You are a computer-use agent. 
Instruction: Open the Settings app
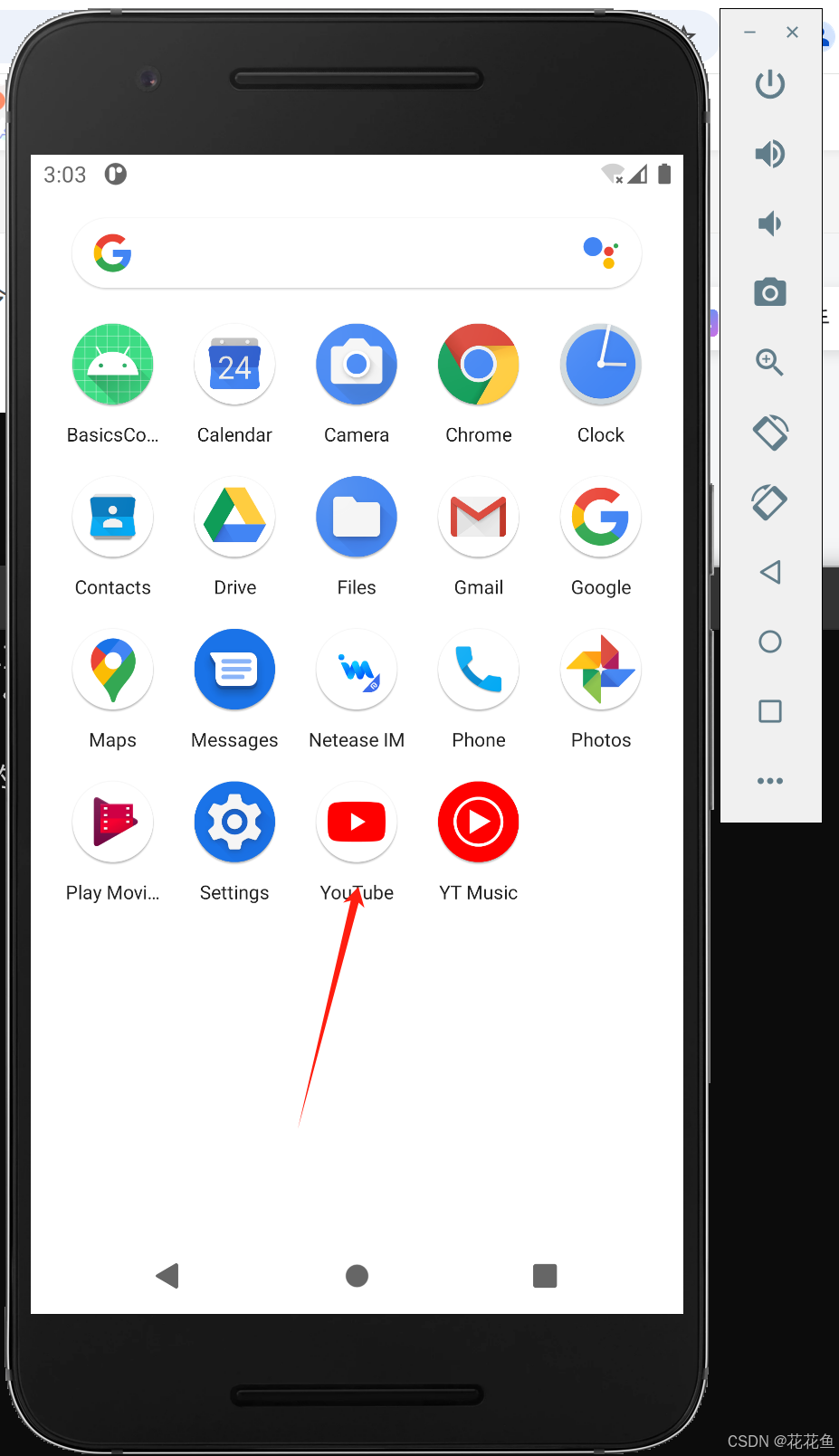234,822
